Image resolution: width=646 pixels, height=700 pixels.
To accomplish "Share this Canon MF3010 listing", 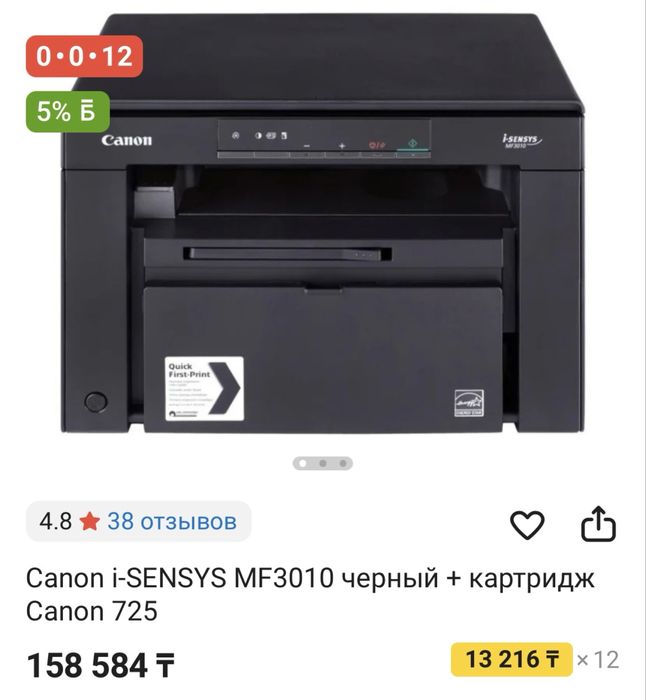I will click(x=598, y=524).
